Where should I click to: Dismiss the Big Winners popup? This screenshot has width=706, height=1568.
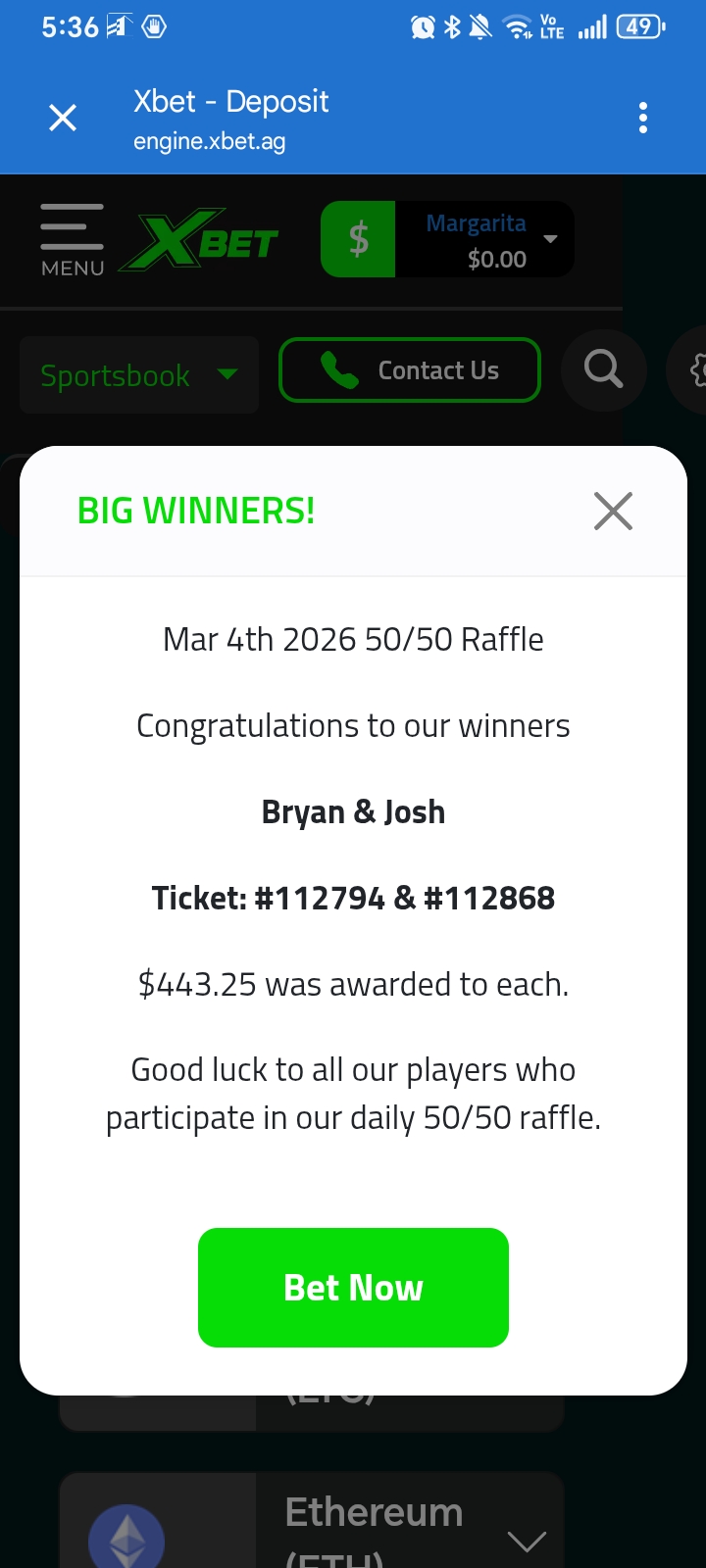(x=613, y=511)
